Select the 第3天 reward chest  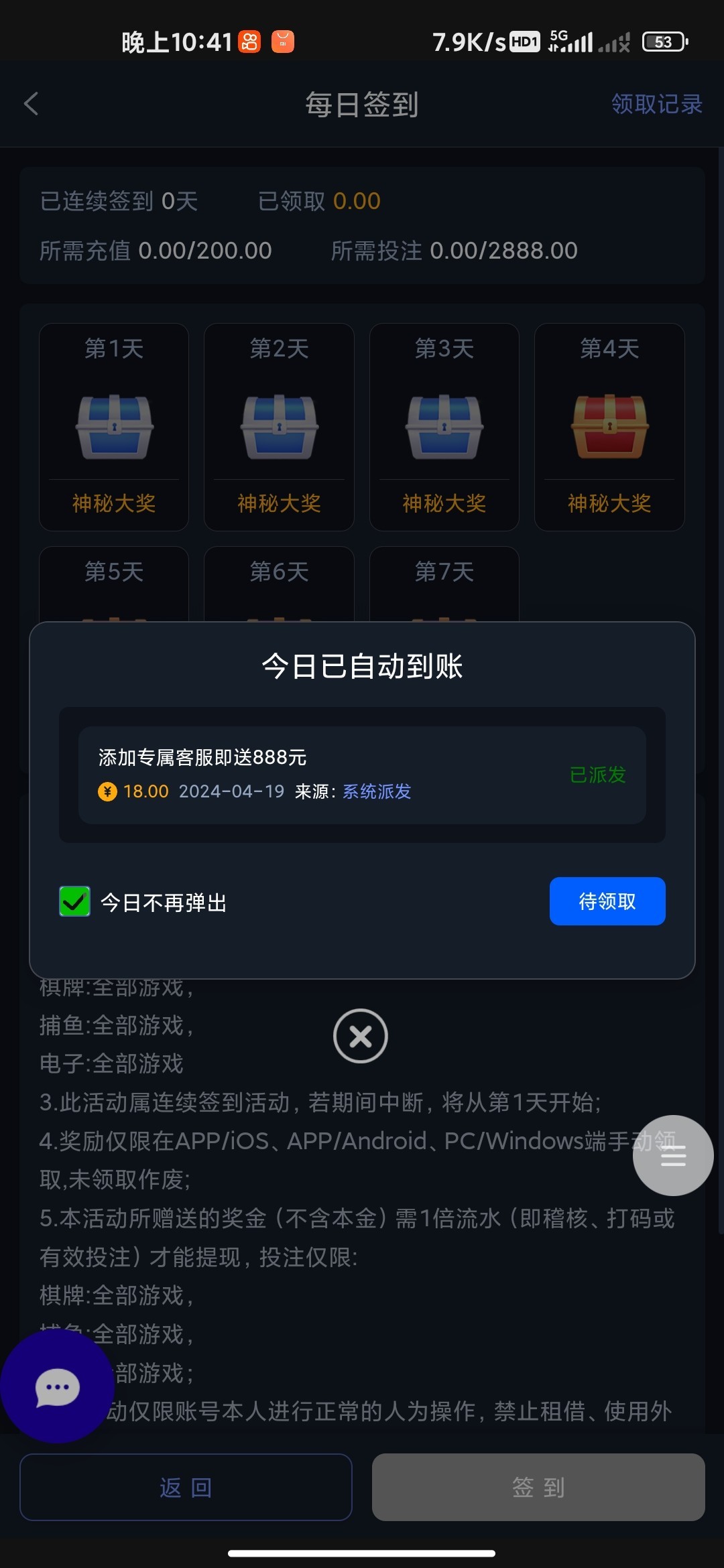[444, 427]
